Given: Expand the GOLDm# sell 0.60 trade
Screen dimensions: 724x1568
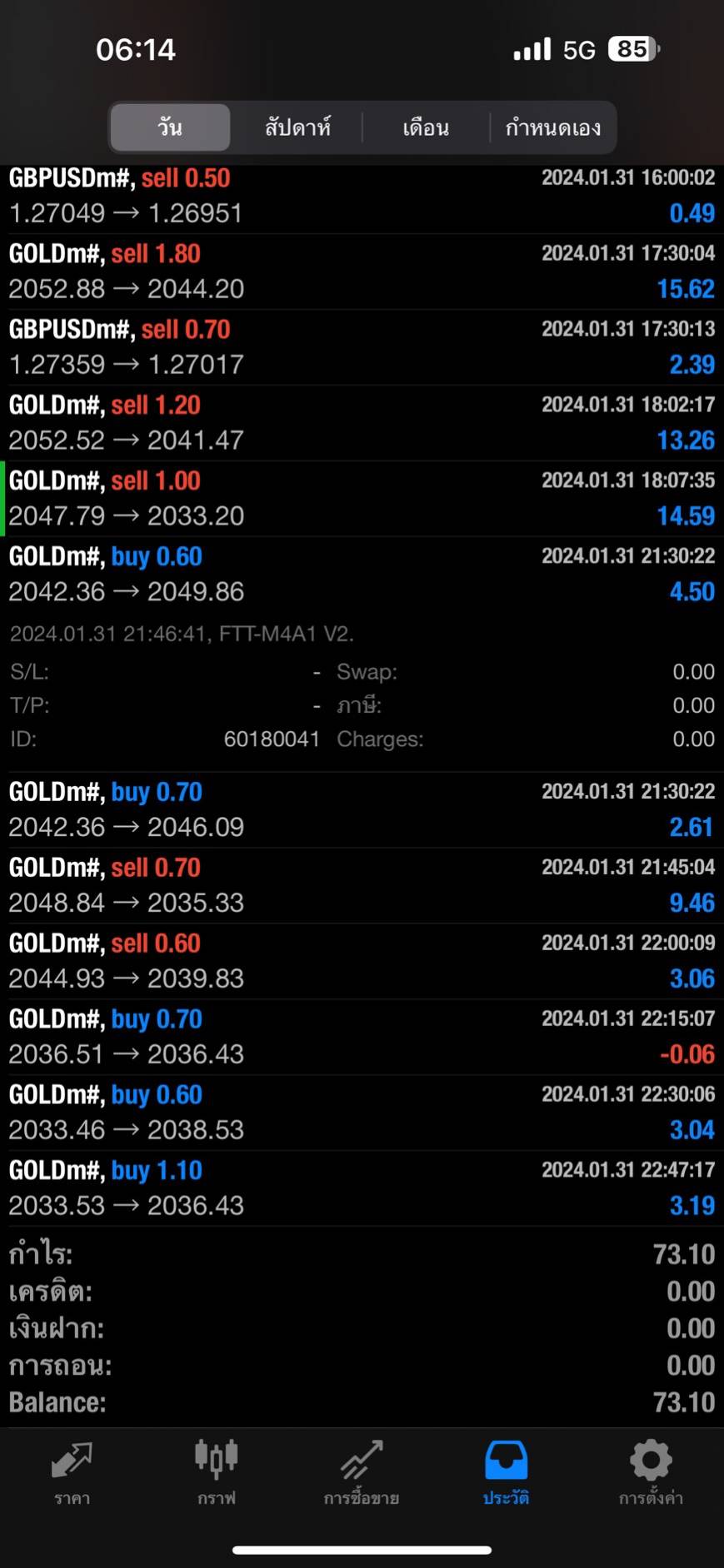Looking at the screenshot, I should click(x=362, y=961).
